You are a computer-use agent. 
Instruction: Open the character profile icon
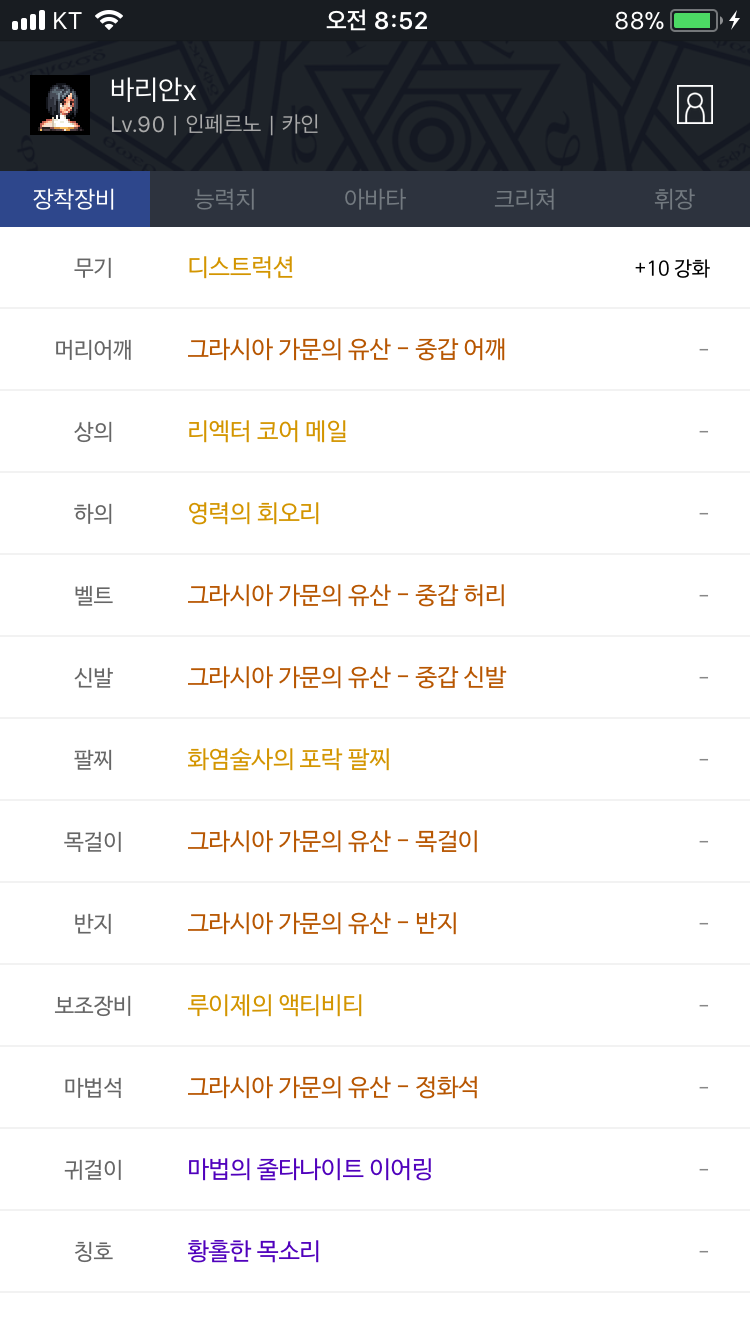tap(694, 104)
